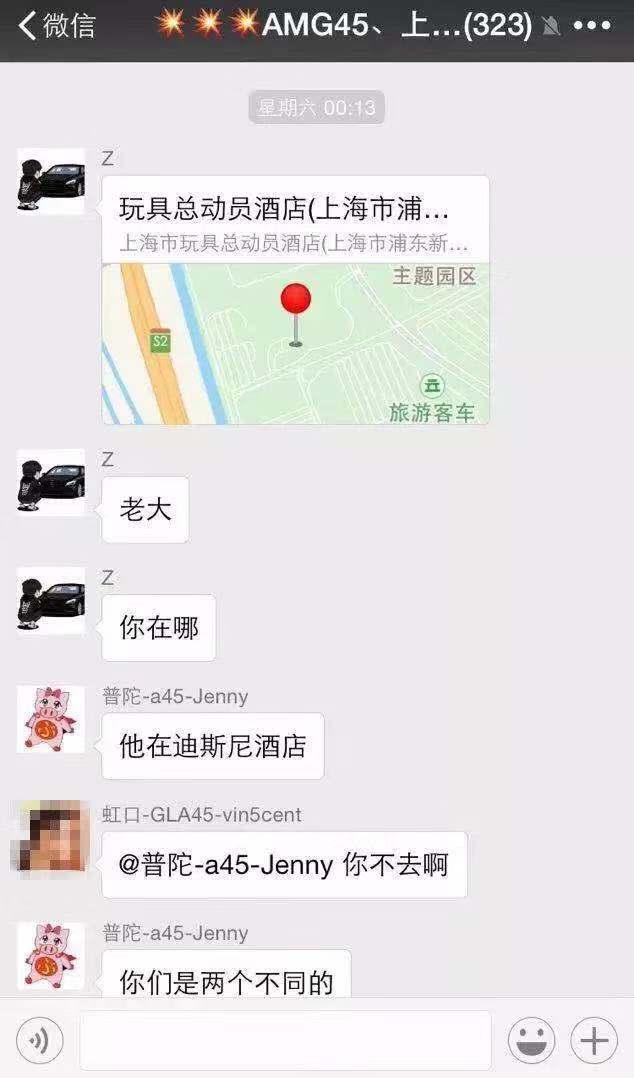Open the plus attachments menu

pos(594,1041)
